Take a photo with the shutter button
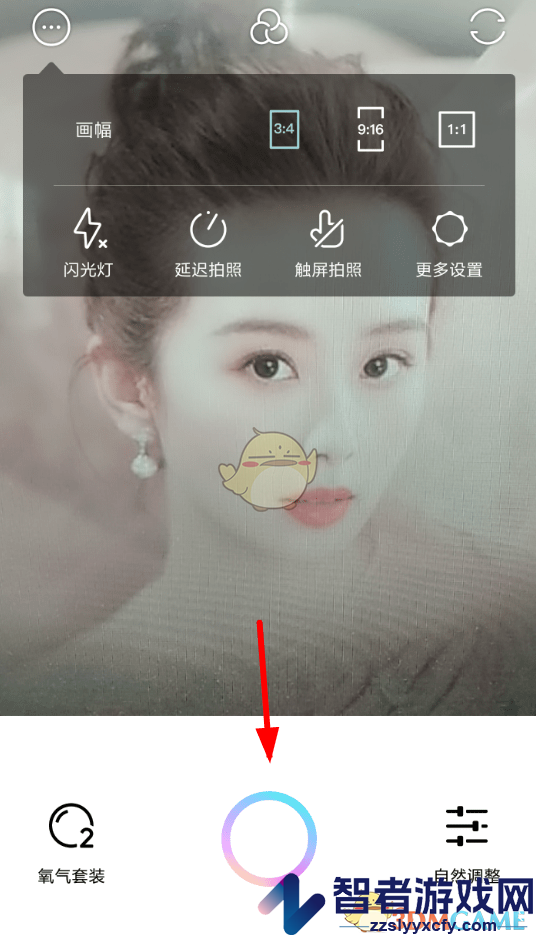The height and width of the screenshot is (939, 536). pyautogui.click(x=268, y=838)
